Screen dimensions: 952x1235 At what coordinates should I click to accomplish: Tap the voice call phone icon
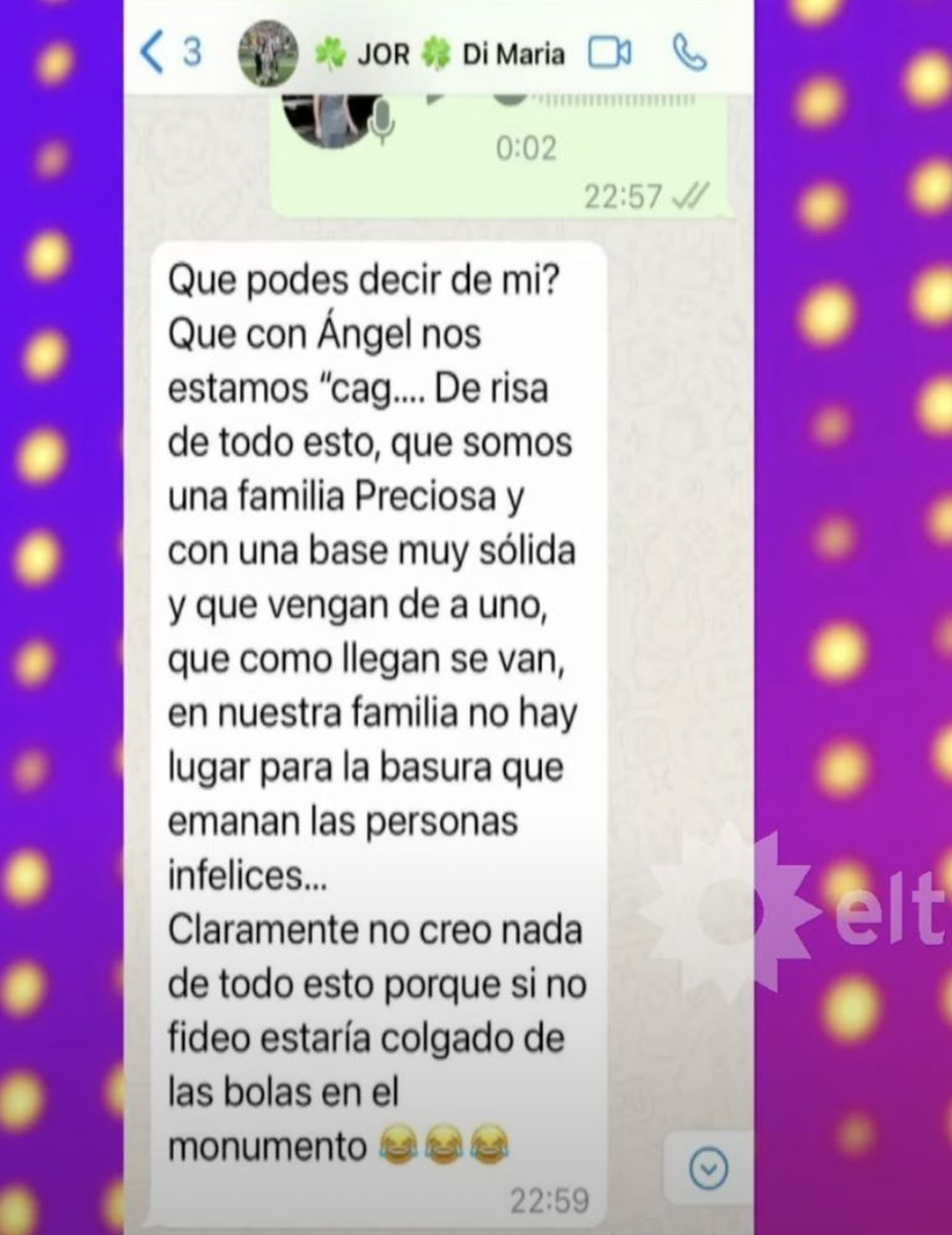689,52
